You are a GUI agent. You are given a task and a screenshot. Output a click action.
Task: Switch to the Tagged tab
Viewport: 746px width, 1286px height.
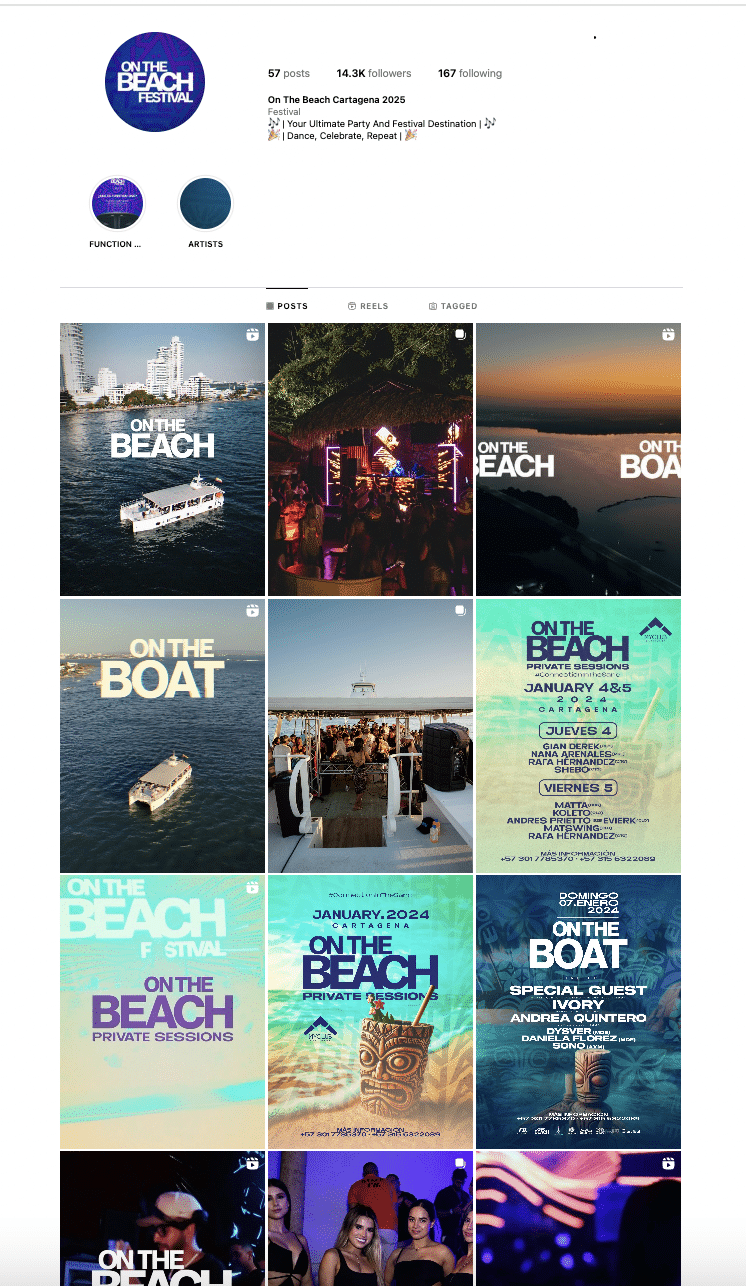[453, 306]
